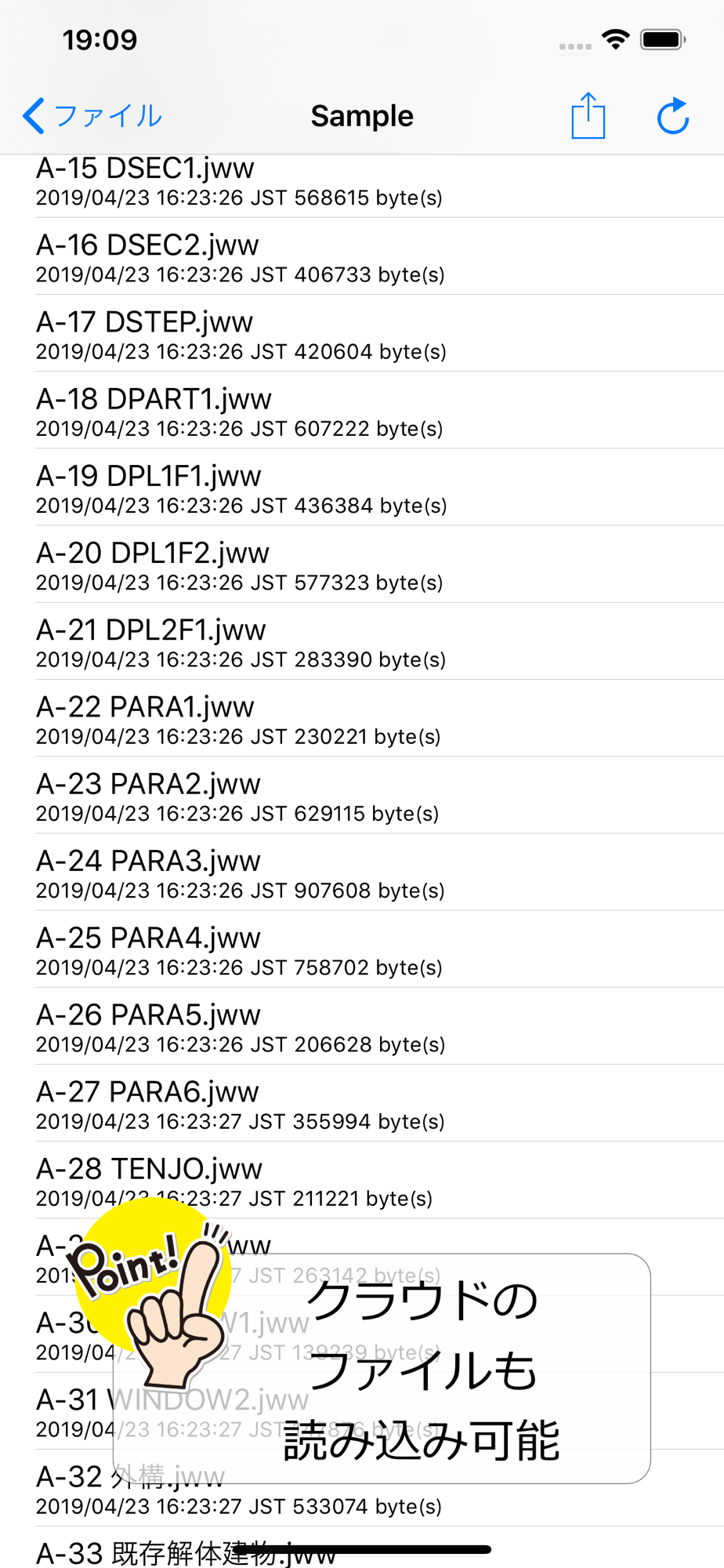Image resolution: width=724 pixels, height=1568 pixels.
Task: Open A-18 DPART1.jww
Action: [x=362, y=410]
